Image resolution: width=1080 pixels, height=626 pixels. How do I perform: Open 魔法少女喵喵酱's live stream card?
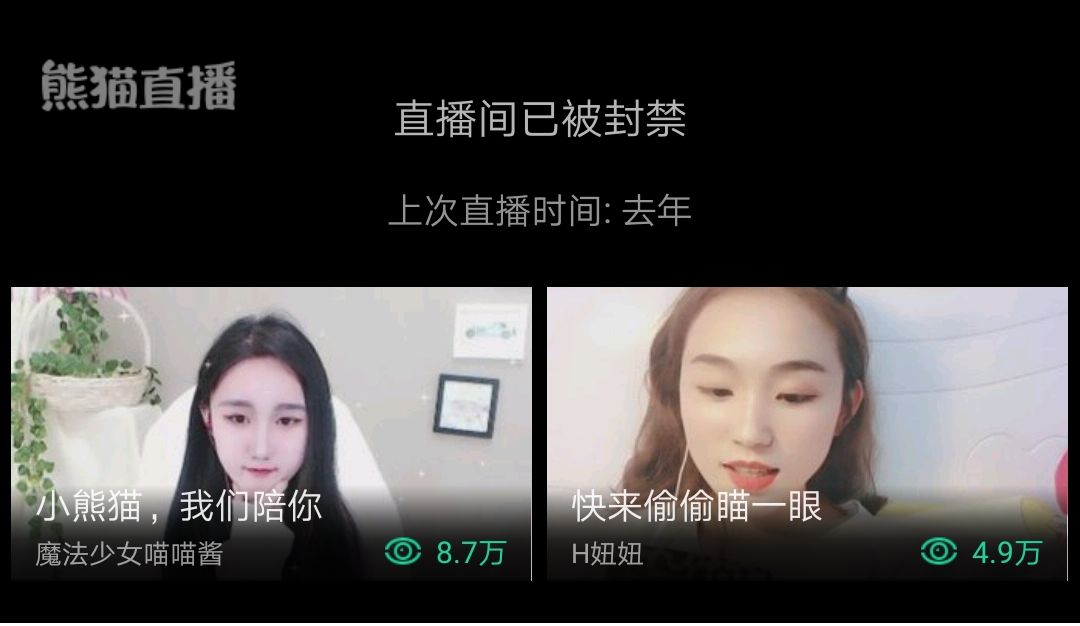pyautogui.click(x=271, y=433)
